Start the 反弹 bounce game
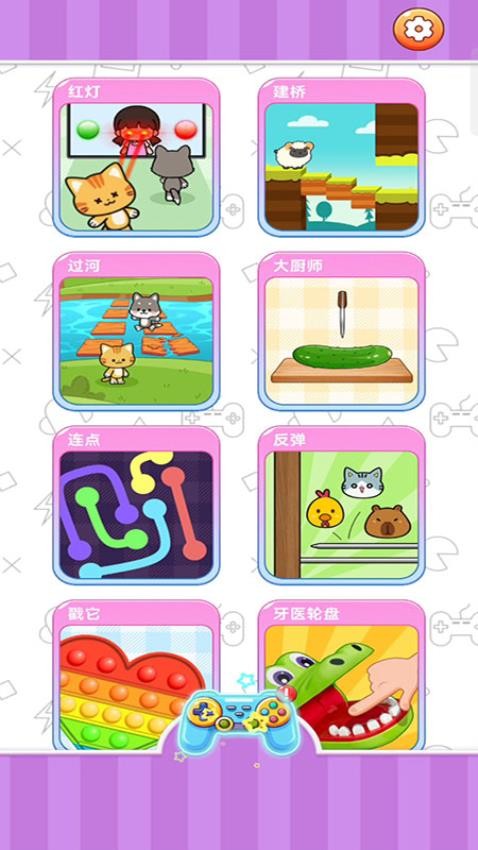 pyautogui.click(x=341, y=505)
